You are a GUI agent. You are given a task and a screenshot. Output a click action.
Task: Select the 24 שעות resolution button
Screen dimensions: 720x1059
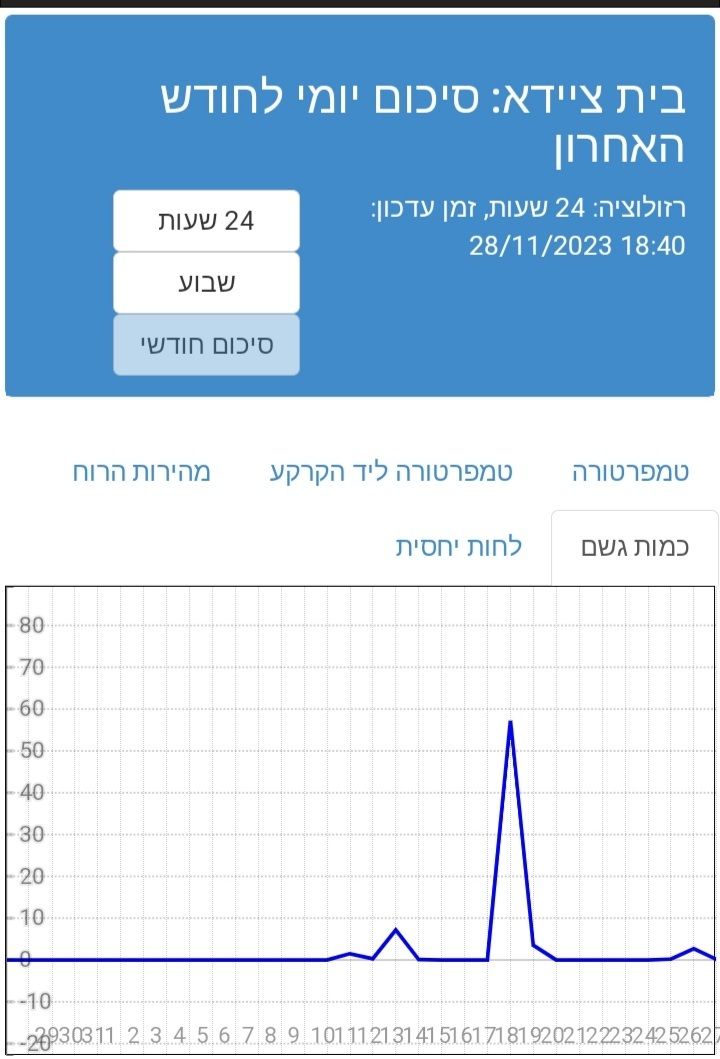click(206, 221)
